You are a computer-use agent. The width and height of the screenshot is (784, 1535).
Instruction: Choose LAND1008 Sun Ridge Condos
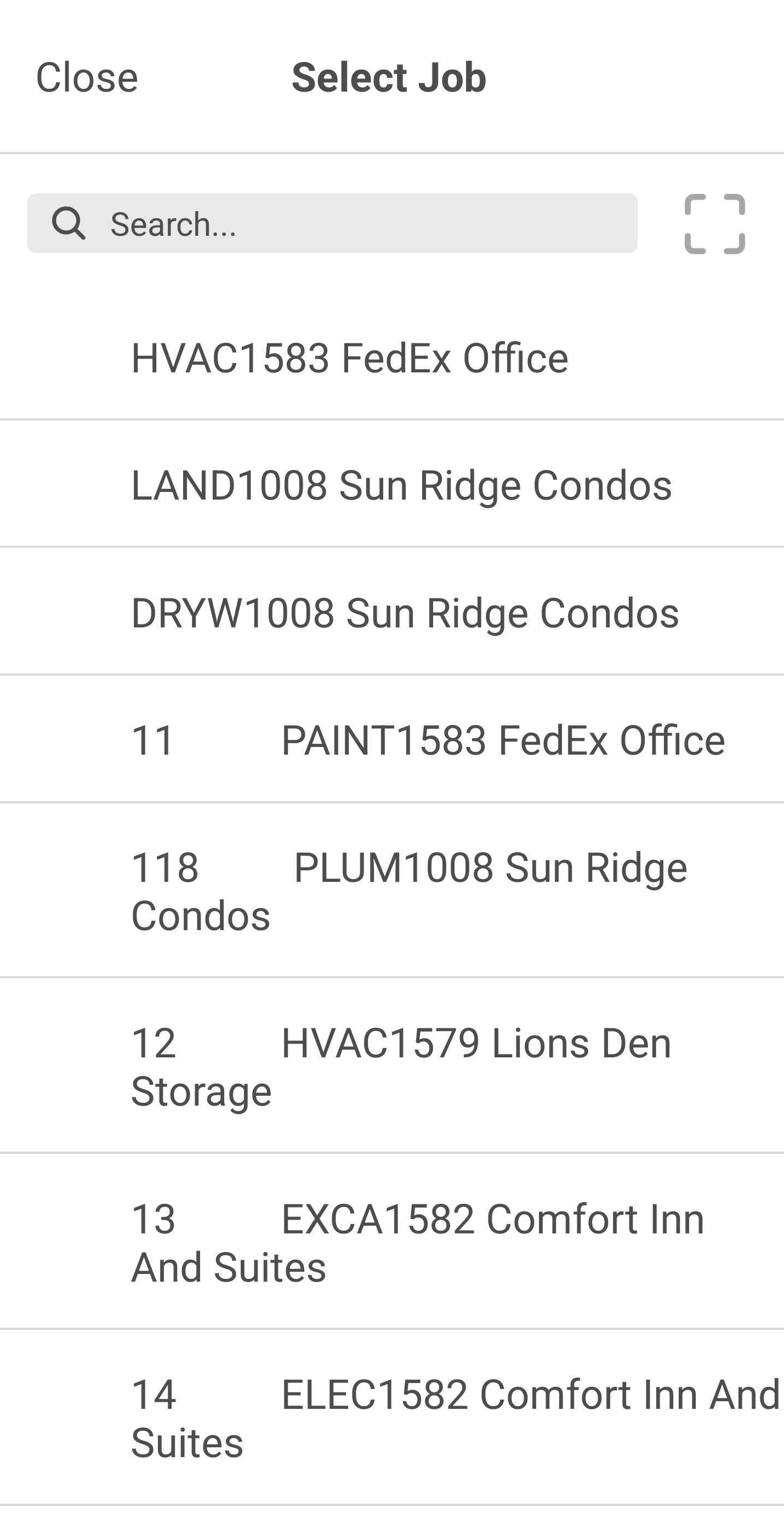[x=392, y=484]
